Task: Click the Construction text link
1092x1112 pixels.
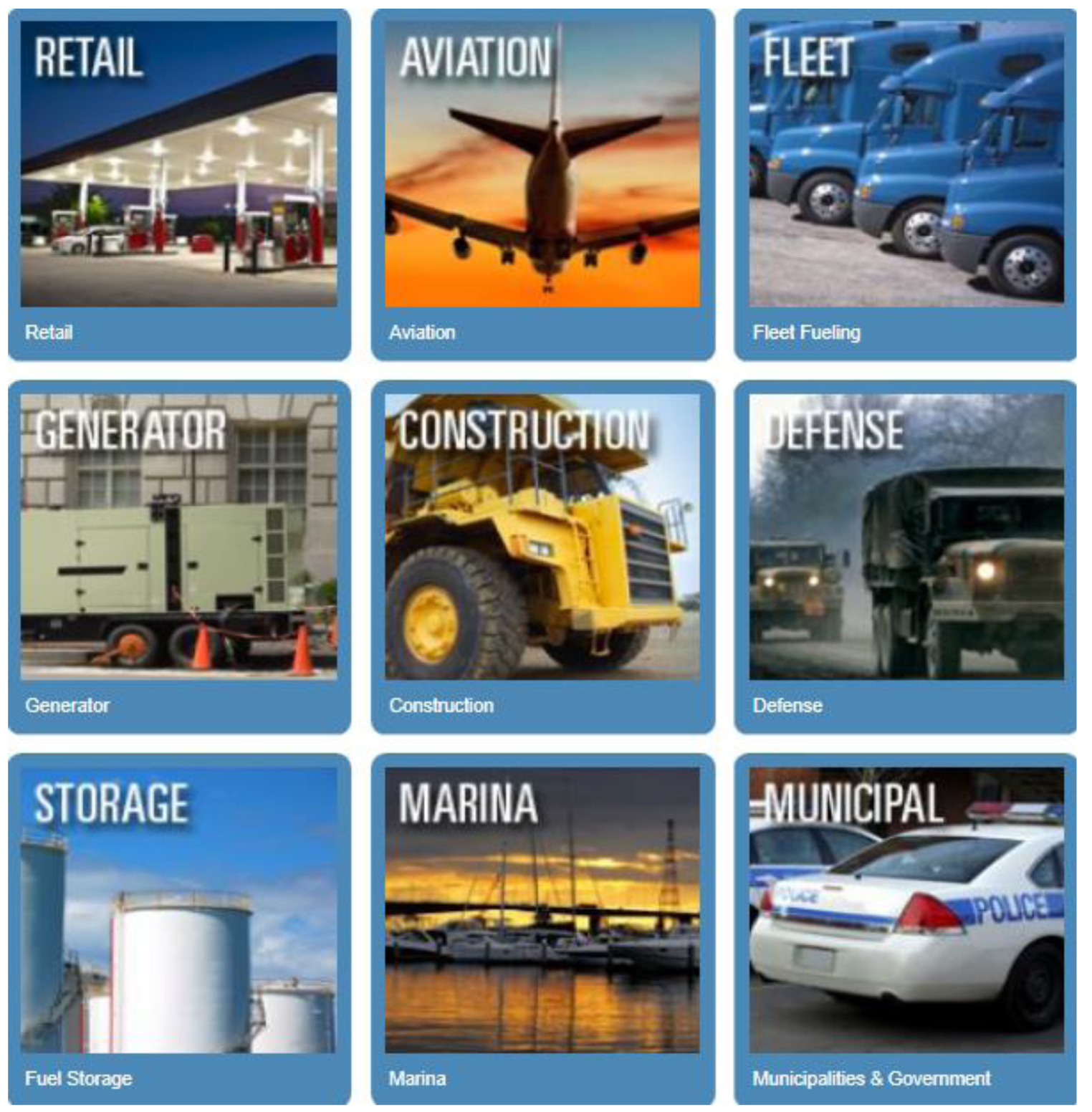Action: (441, 706)
